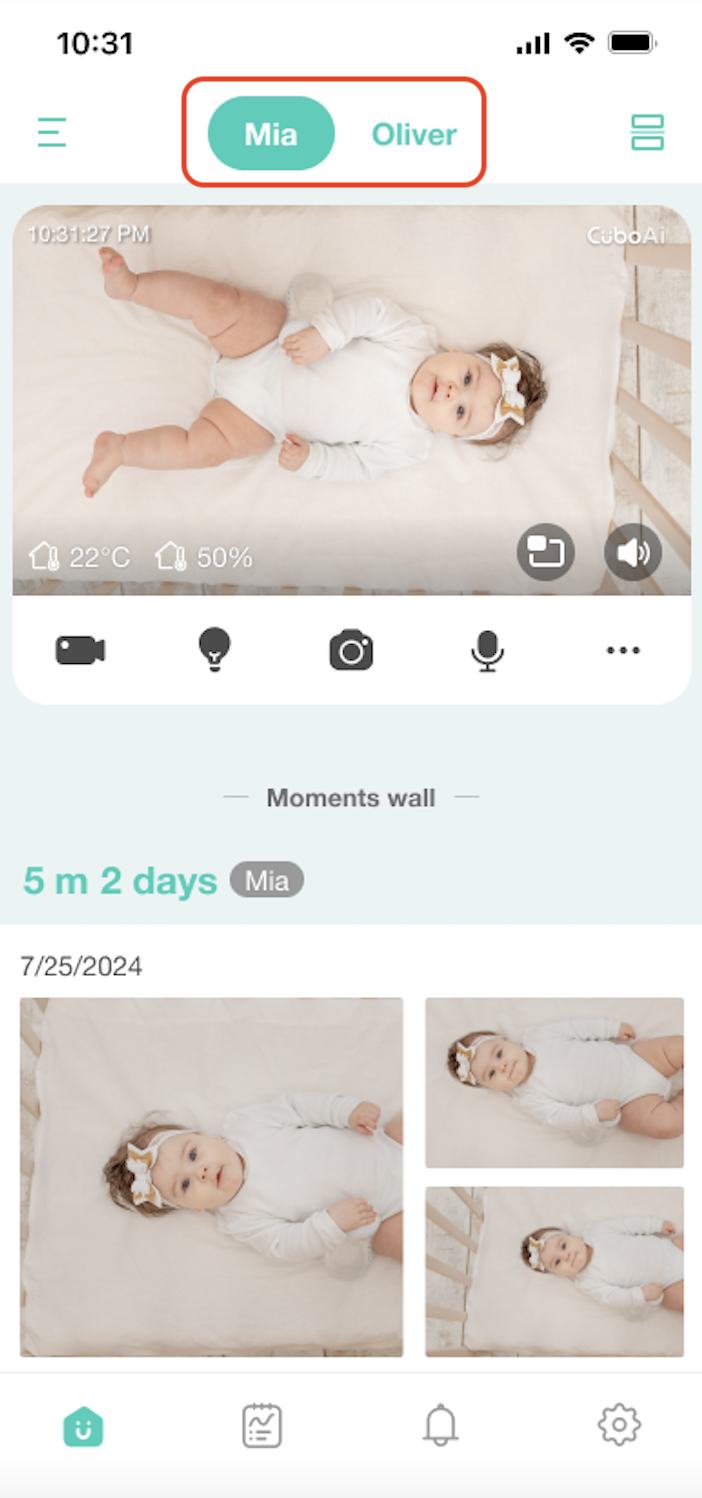This screenshot has height=1498, width=702.
Task: Toggle picture-in-picture on the live feed
Action: click(x=545, y=552)
